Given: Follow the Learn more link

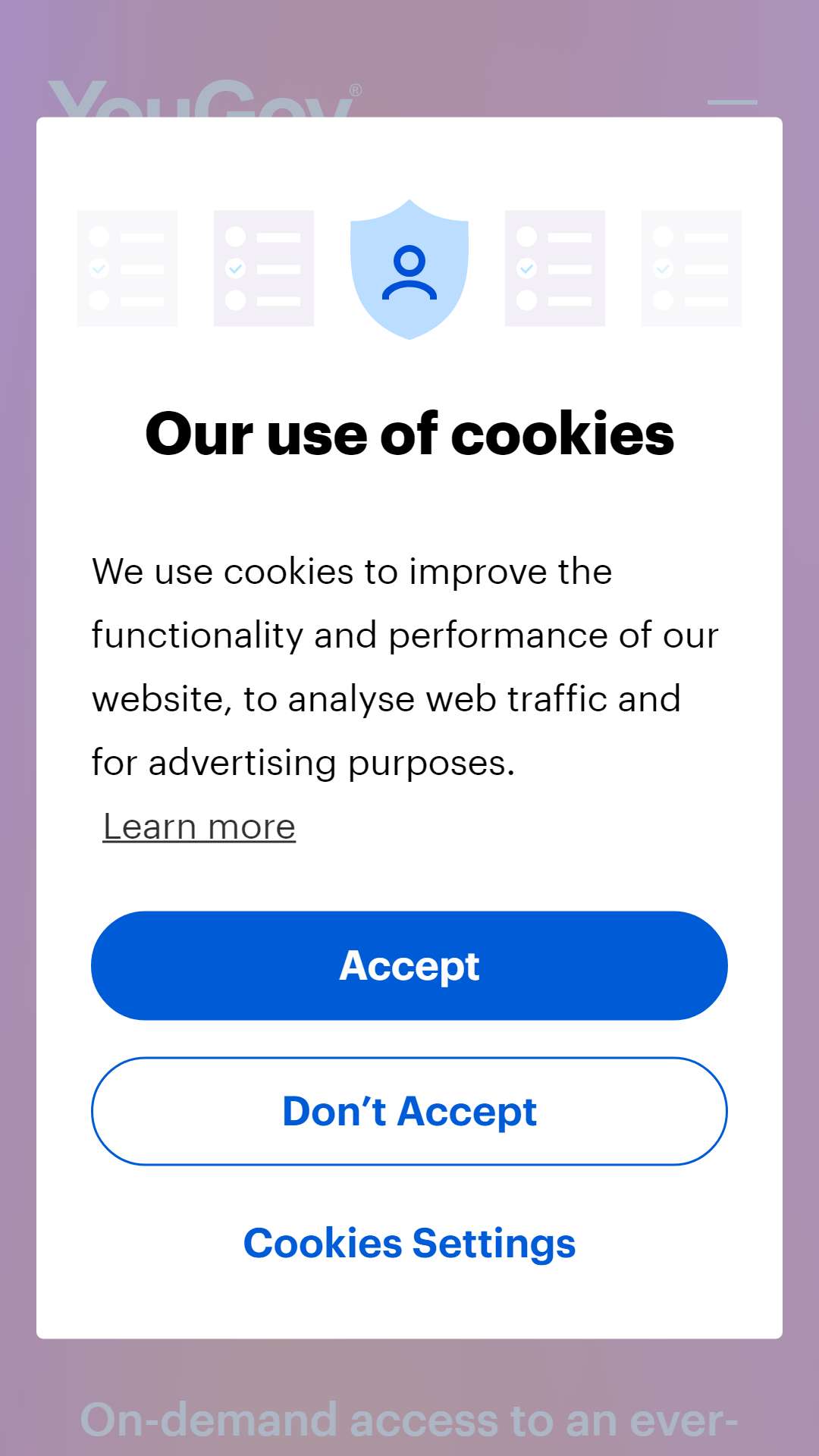Looking at the screenshot, I should (199, 826).
